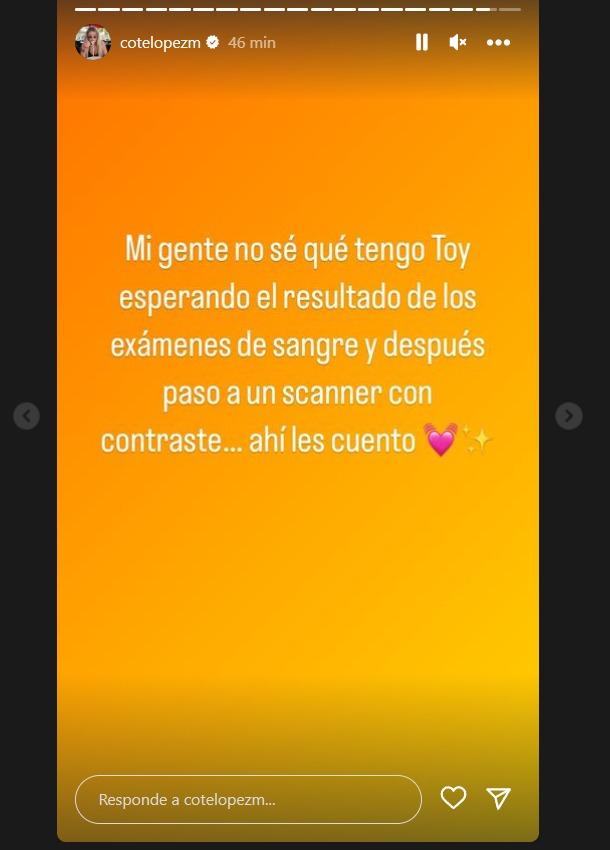Skip to the next story
This screenshot has height=850, width=610.
pyautogui.click(x=569, y=416)
